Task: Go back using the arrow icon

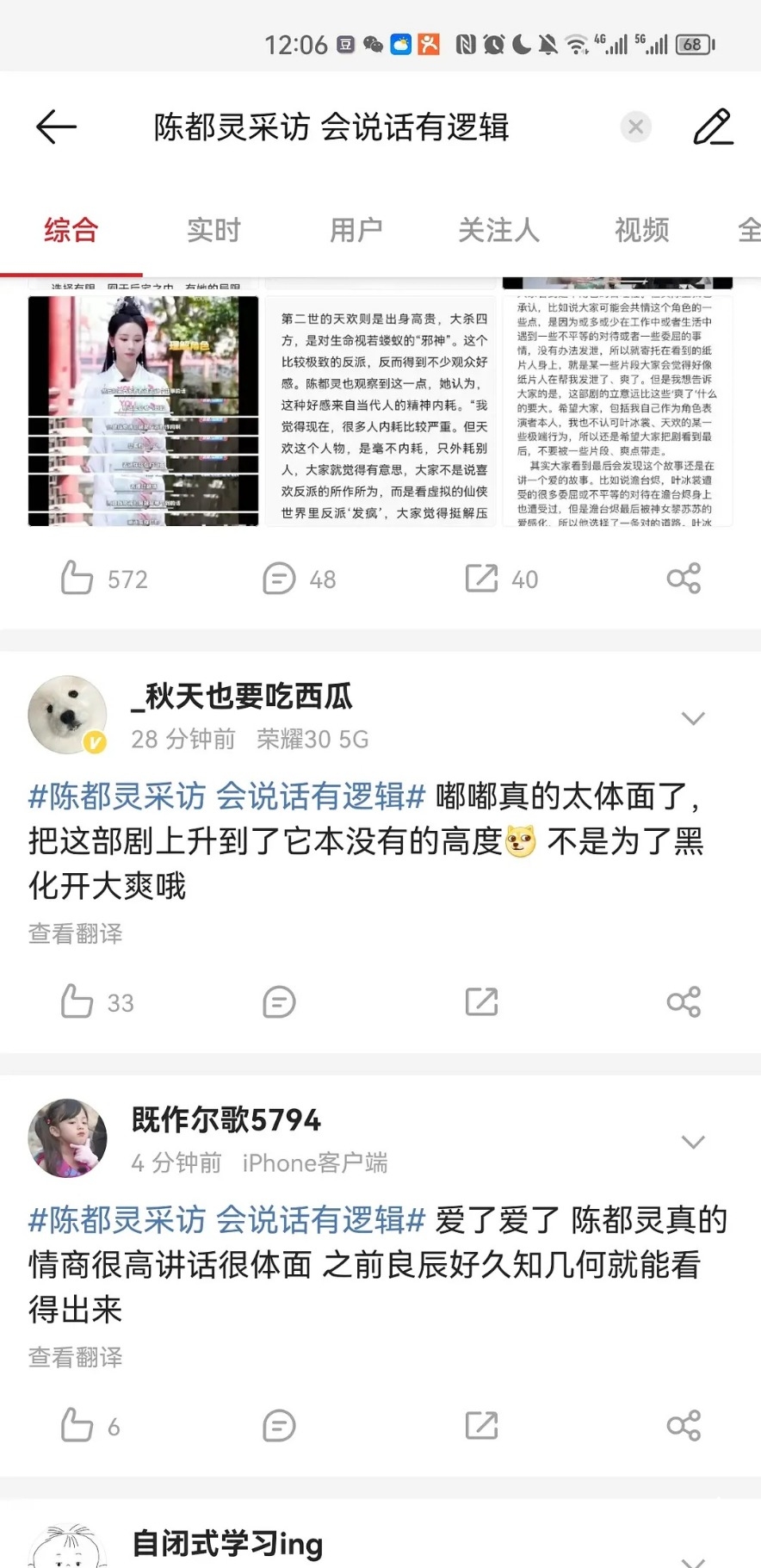Action: coord(57,127)
